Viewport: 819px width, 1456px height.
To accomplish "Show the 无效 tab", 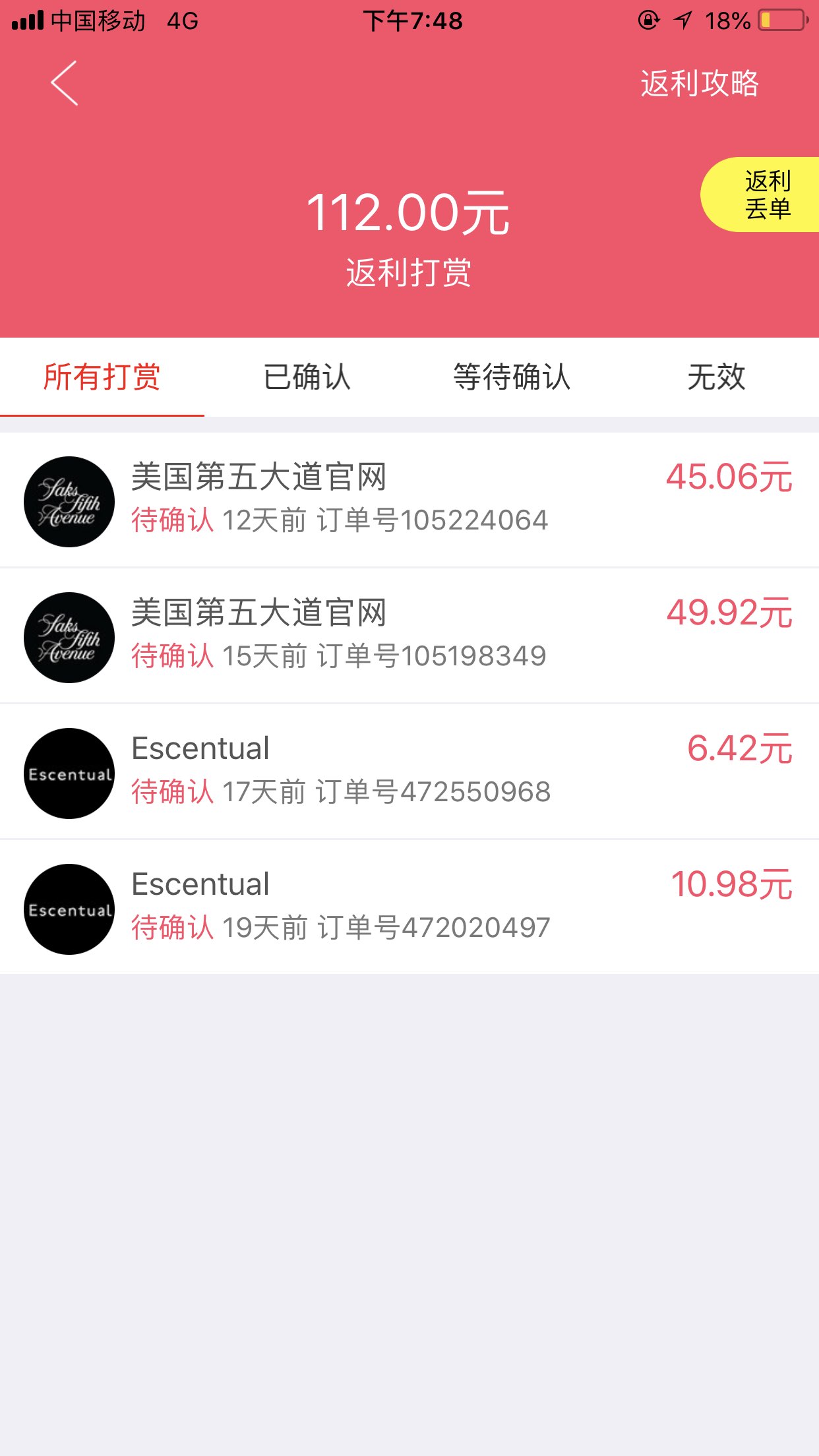I will 716,377.
